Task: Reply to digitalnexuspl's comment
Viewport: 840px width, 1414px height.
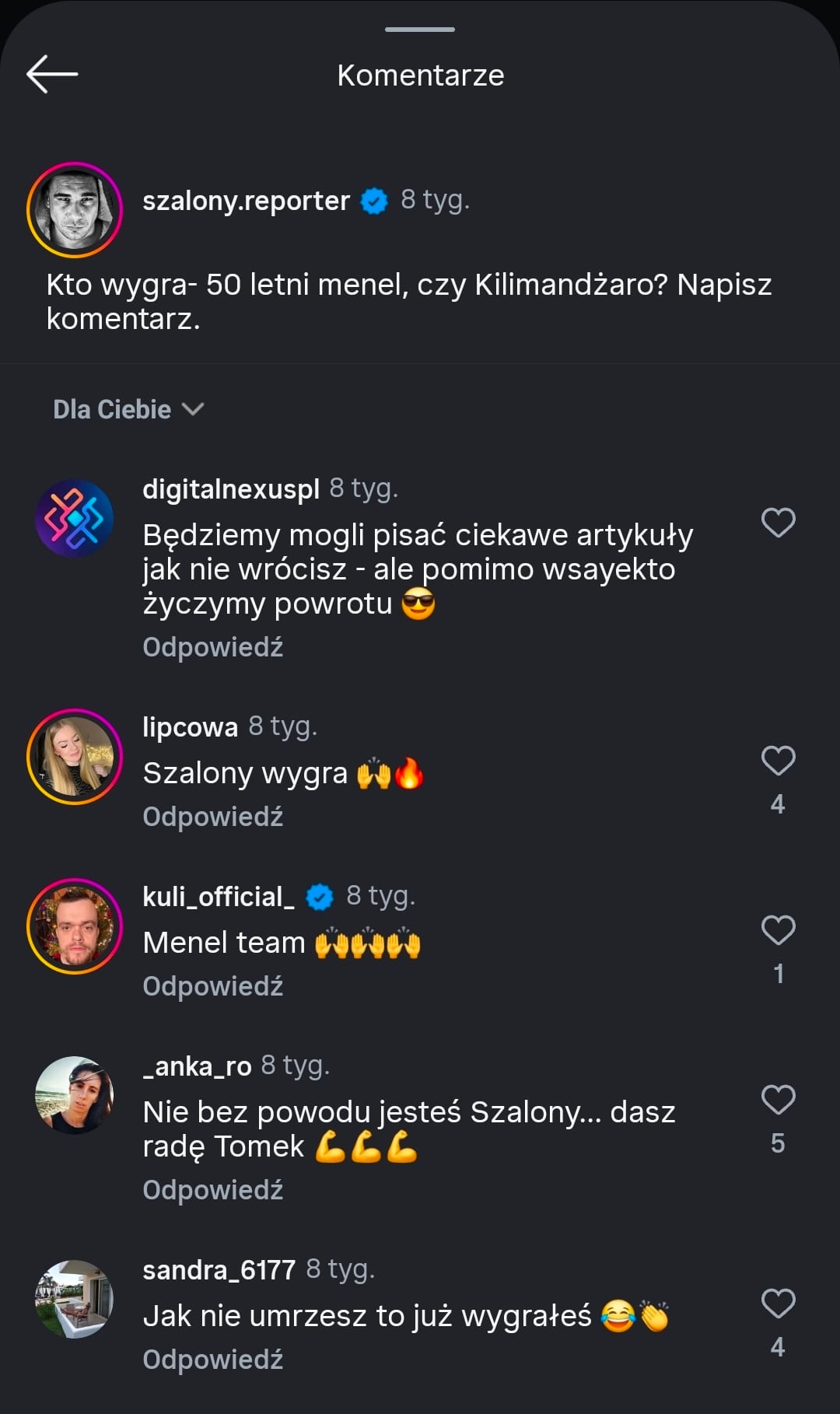Action: coord(212,647)
